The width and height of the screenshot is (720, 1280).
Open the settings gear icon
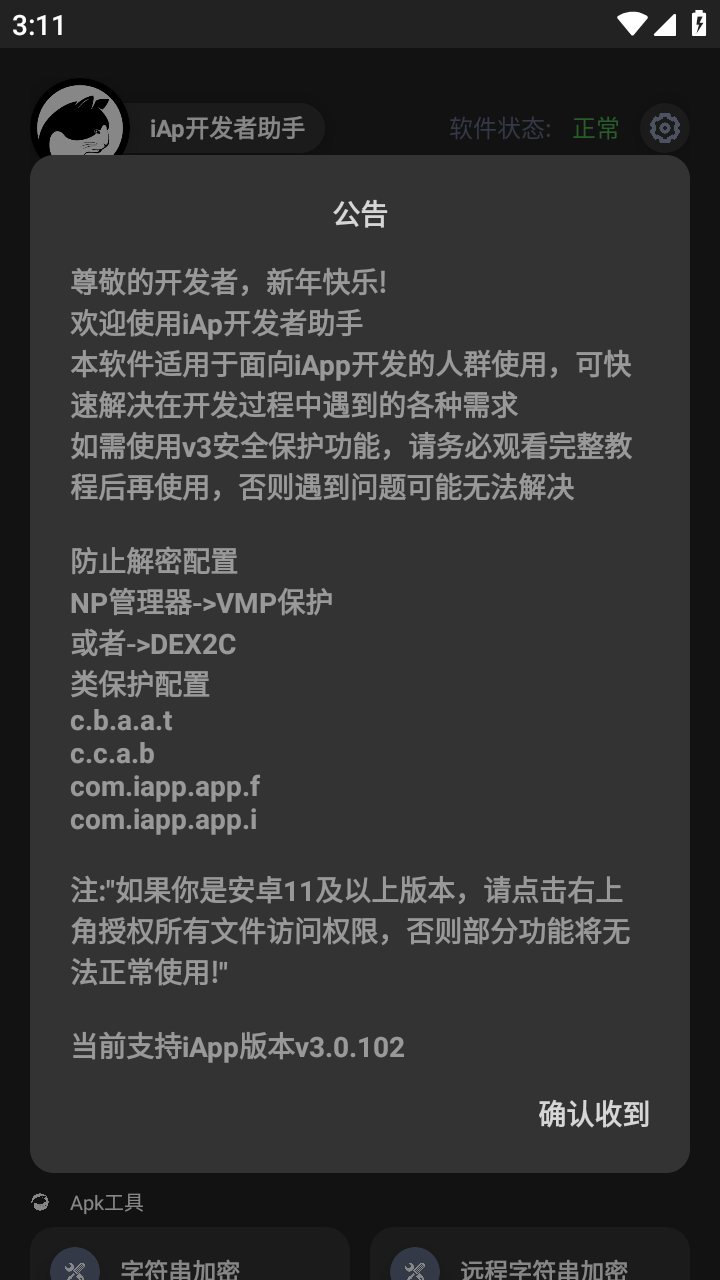tap(665, 128)
